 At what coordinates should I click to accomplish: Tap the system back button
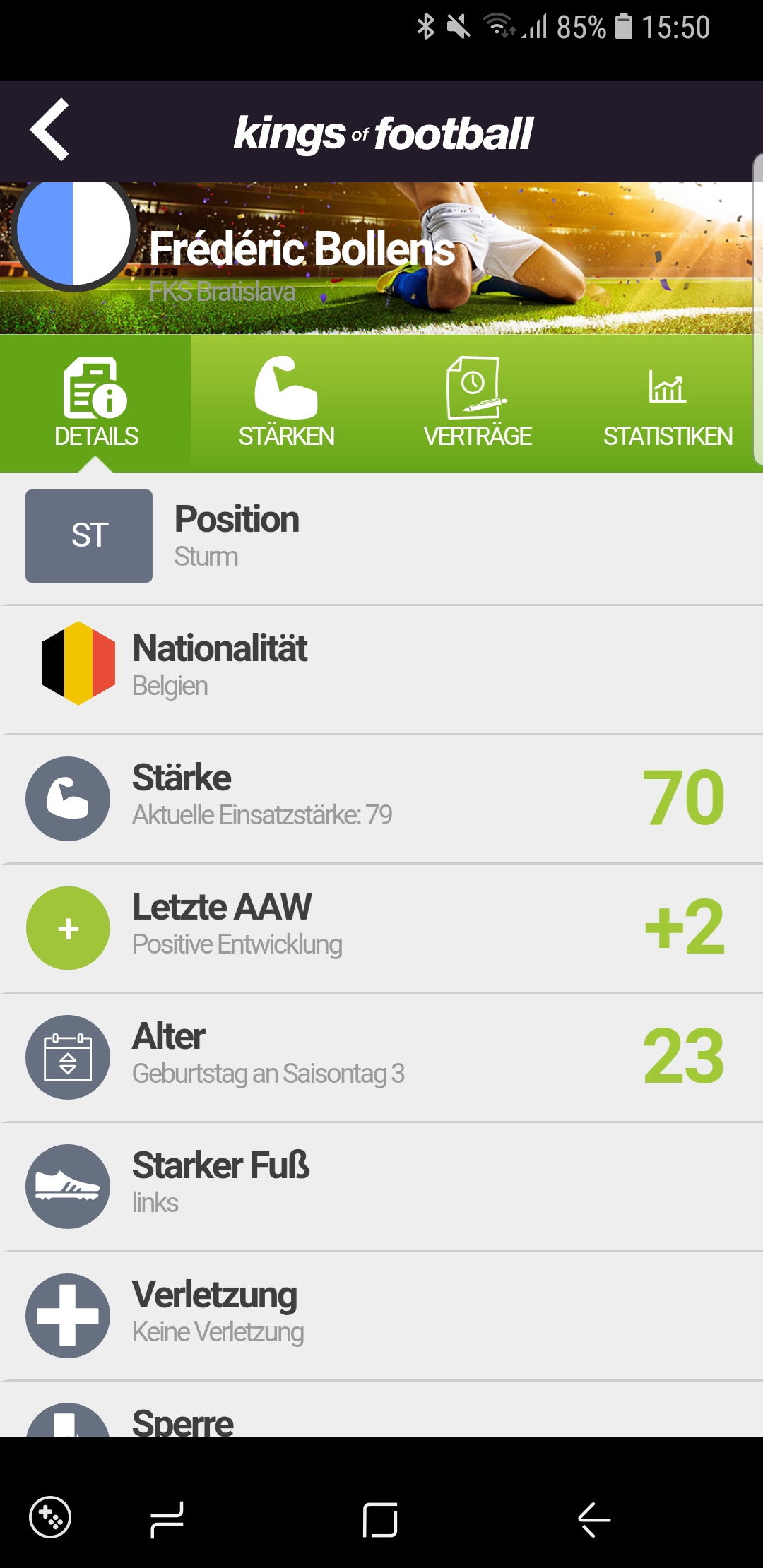[x=593, y=1519]
